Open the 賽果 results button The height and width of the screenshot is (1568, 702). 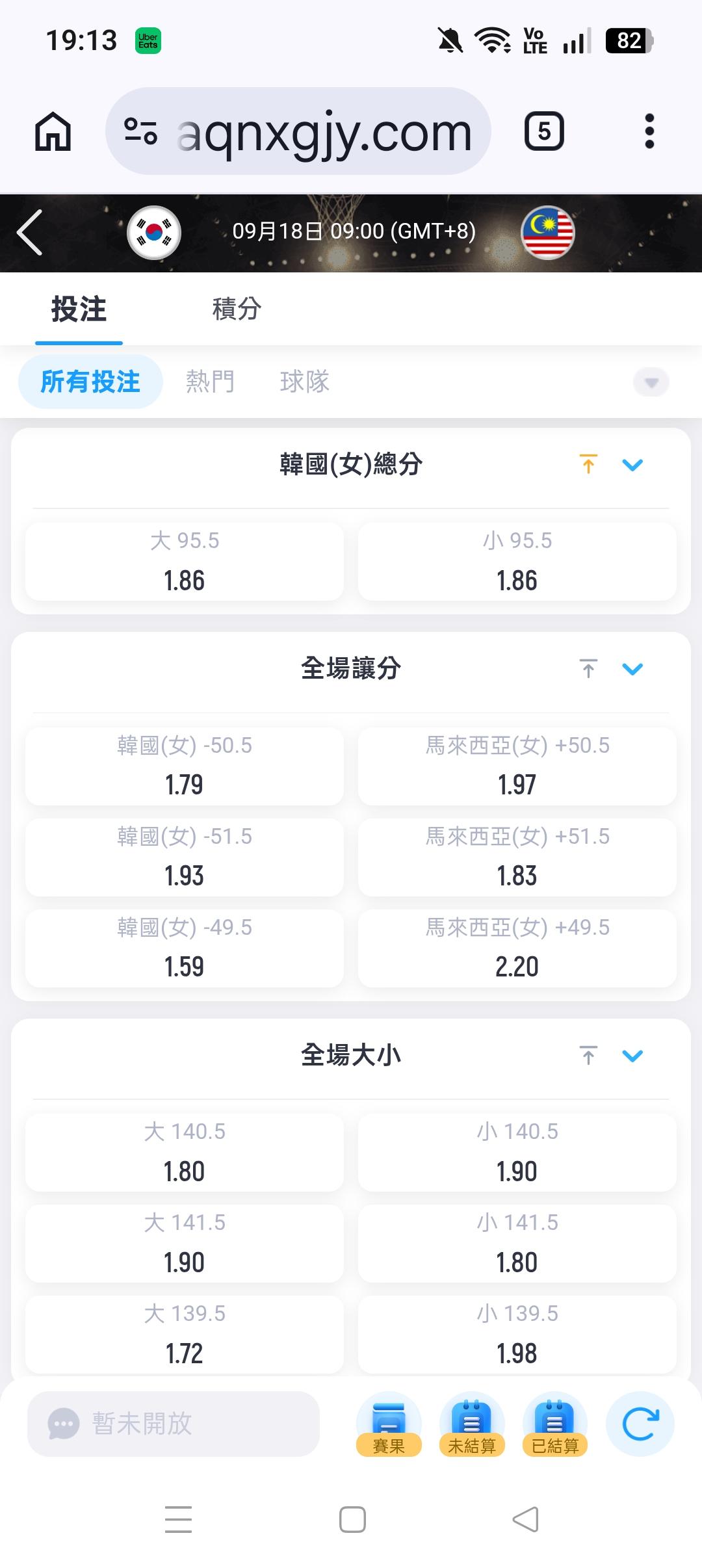click(389, 1424)
